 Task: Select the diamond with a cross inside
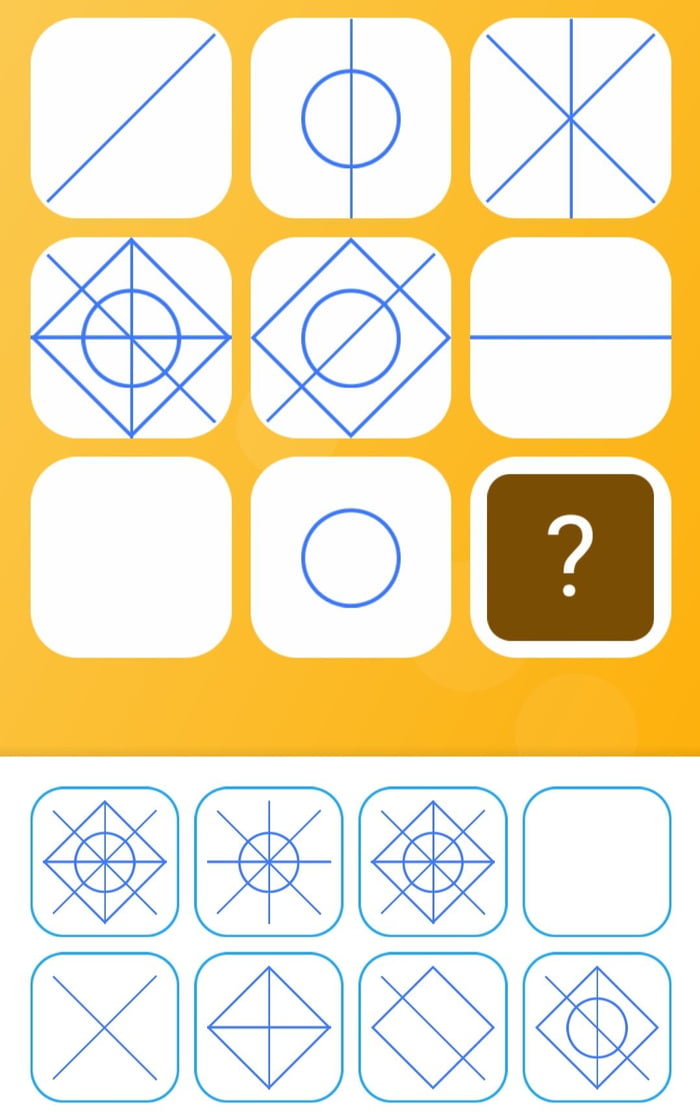268,1027
